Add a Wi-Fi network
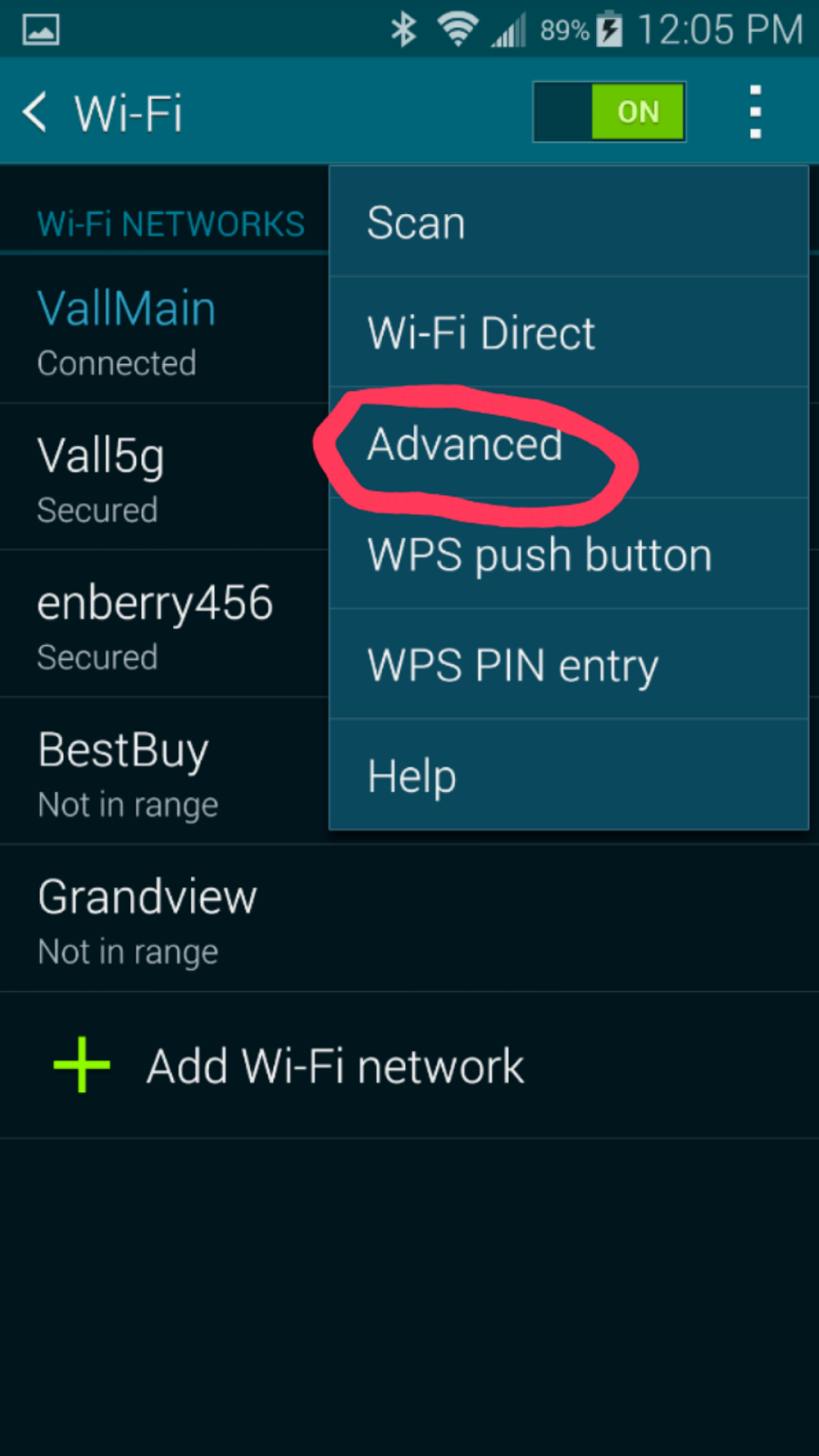Screen dimensions: 819x1456 pyautogui.click(x=335, y=1066)
